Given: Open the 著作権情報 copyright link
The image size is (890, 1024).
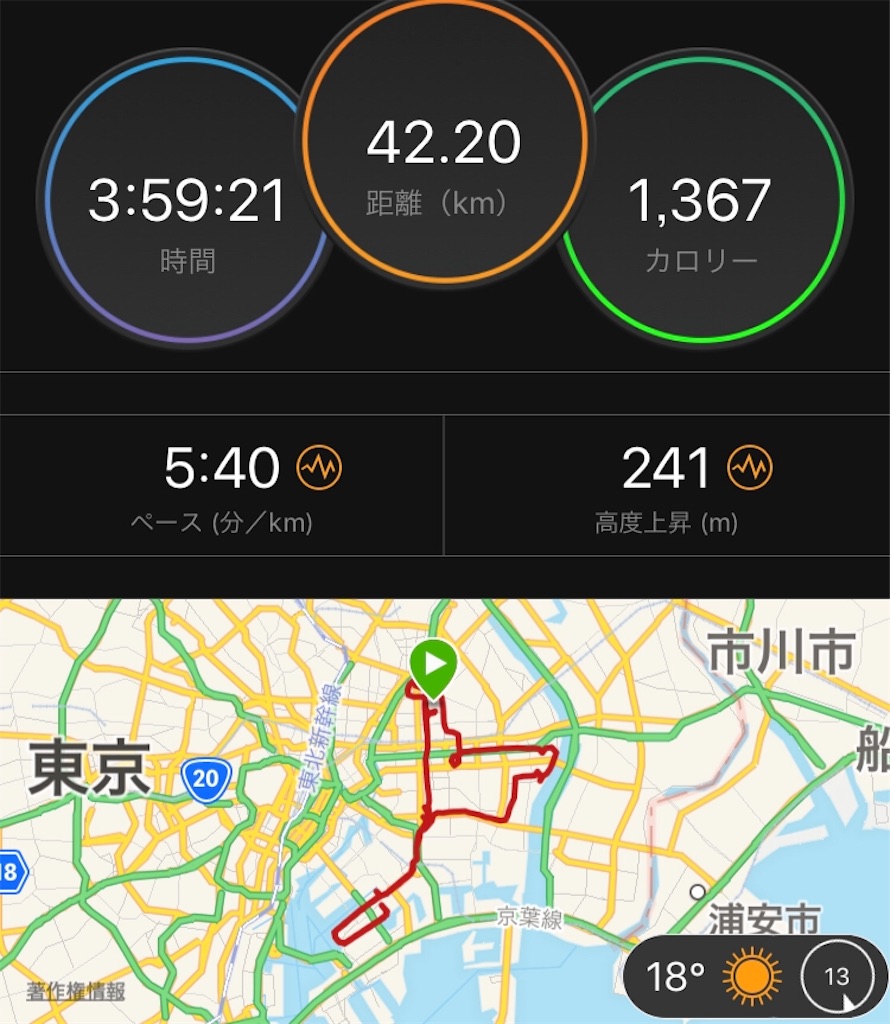Looking at the screenshot, I should click(76, 992).
